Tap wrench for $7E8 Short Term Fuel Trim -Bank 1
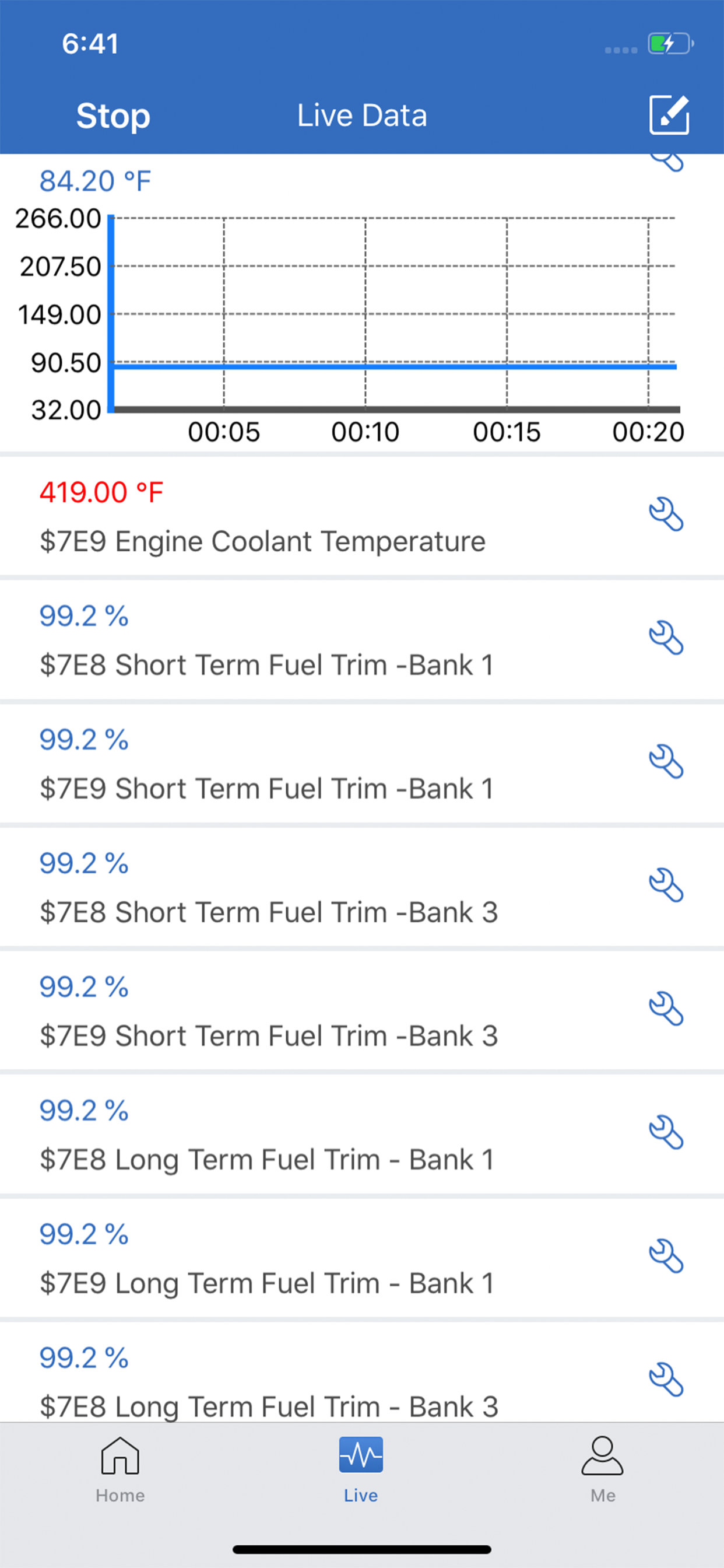This screenshot has width=724, height=1568. tap(666, 639)
